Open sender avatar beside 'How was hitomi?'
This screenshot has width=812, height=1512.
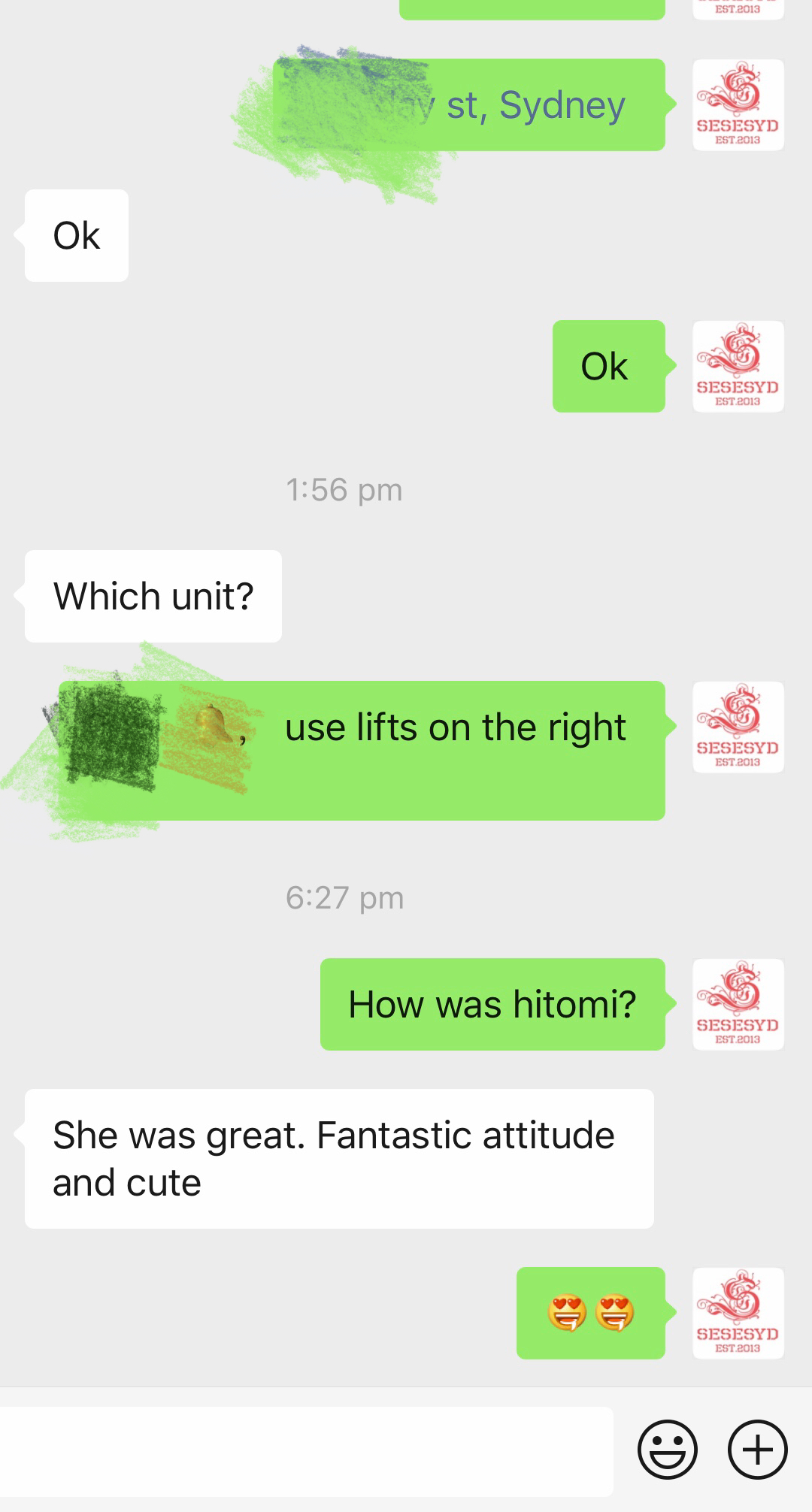[738, 1004]
